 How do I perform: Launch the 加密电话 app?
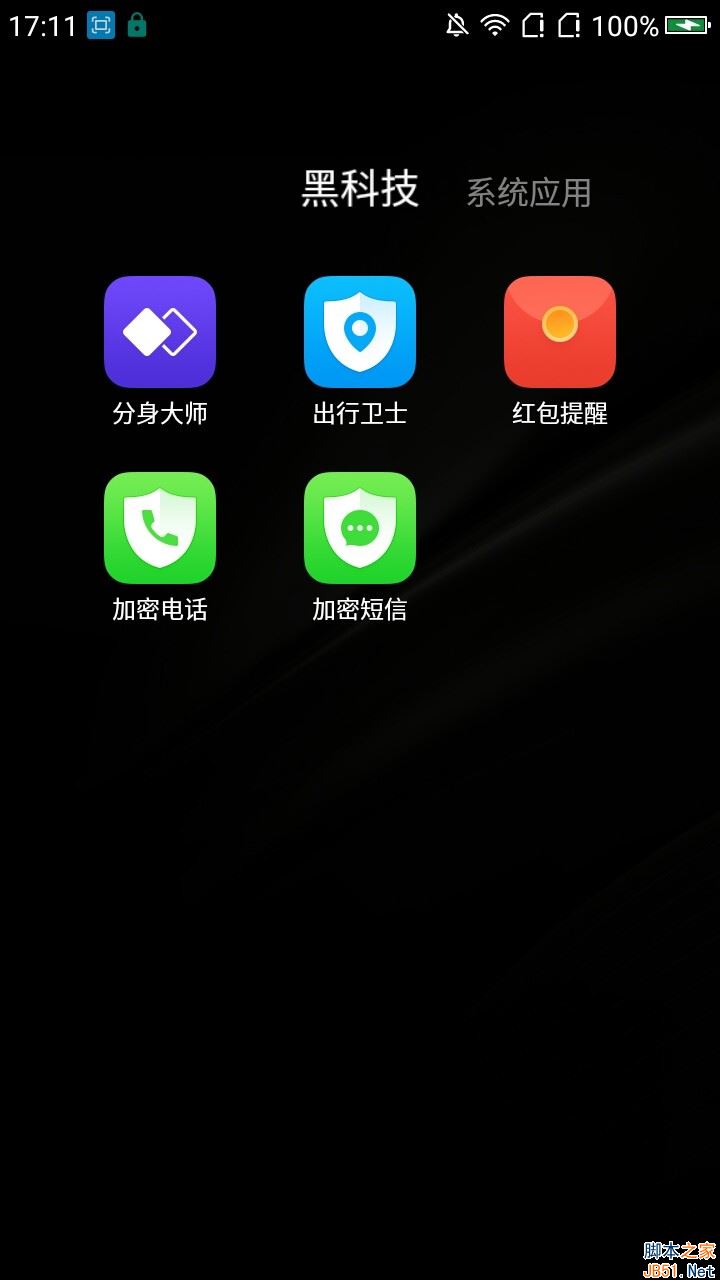160,528
